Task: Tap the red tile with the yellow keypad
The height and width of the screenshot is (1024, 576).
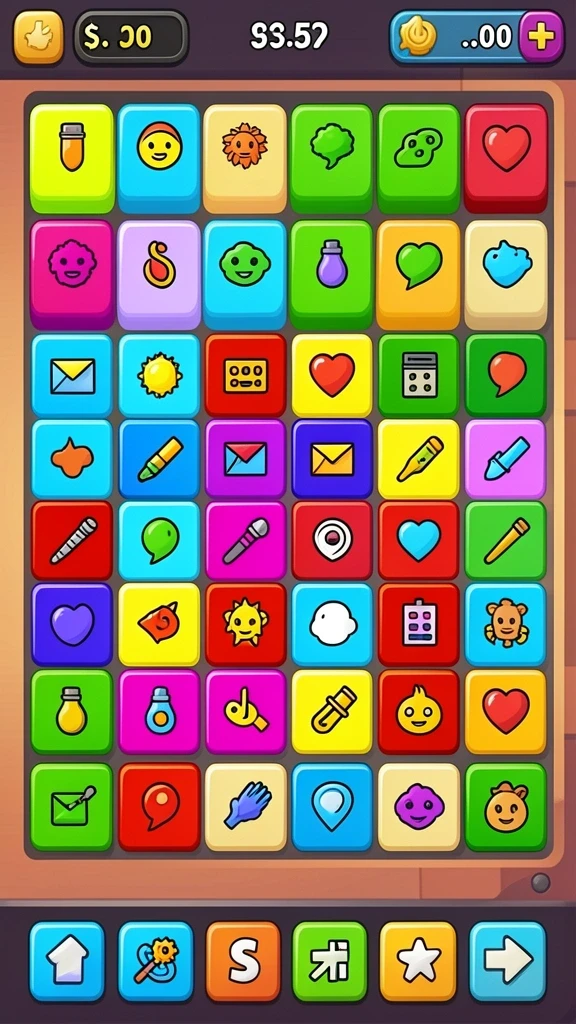Action: click(x=246, y=375)
